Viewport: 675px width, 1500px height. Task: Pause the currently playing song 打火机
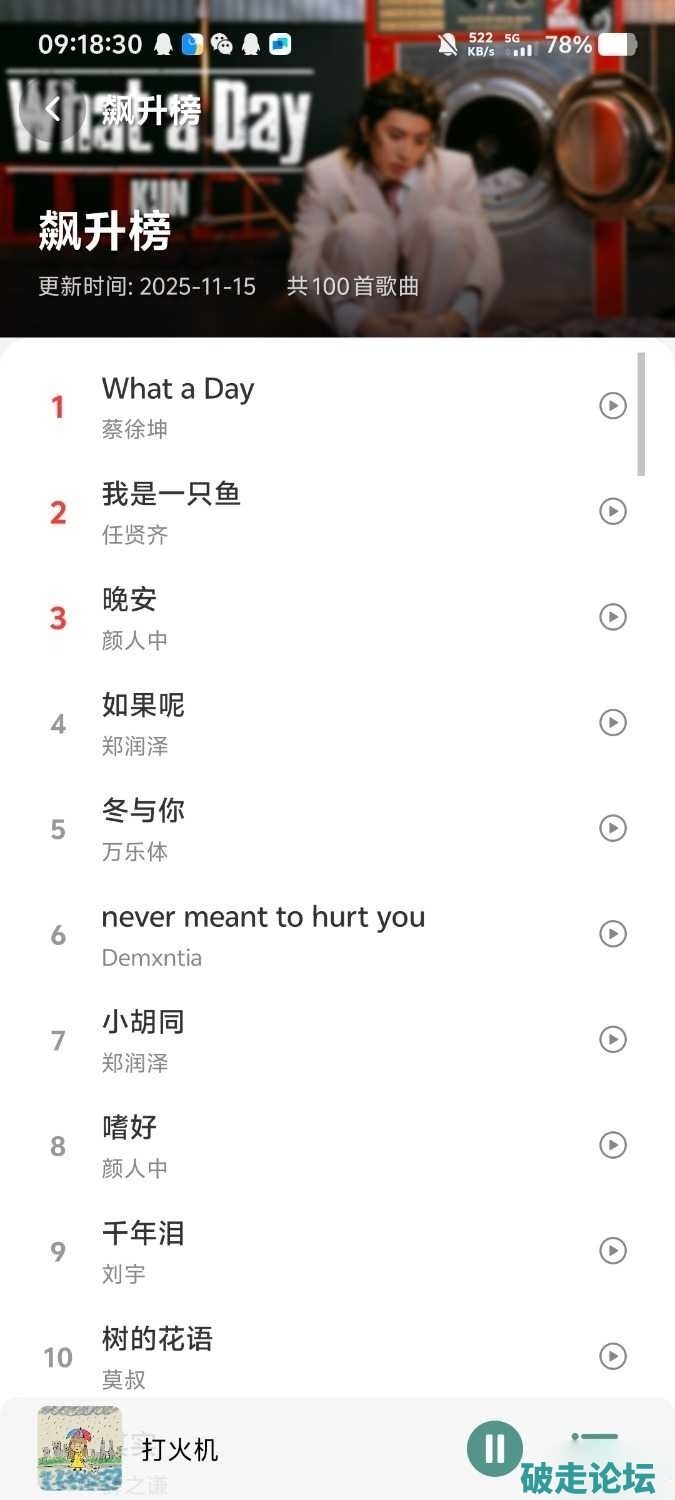tap(494, 1448)
